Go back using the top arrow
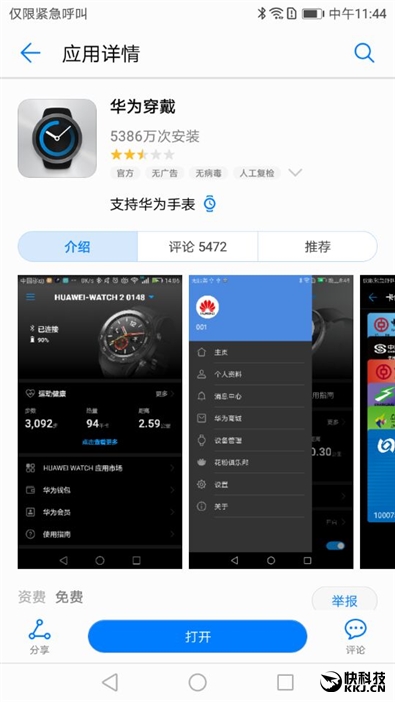 tap(30, 53)
